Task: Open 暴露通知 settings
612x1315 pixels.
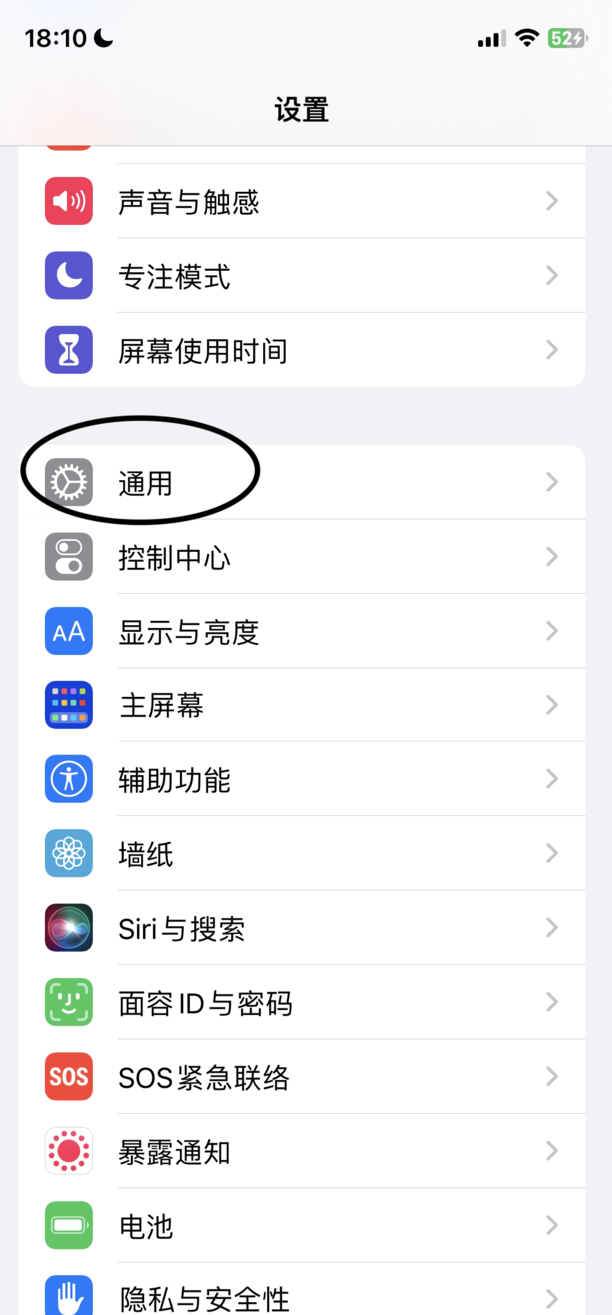Action: [300, 1151]
